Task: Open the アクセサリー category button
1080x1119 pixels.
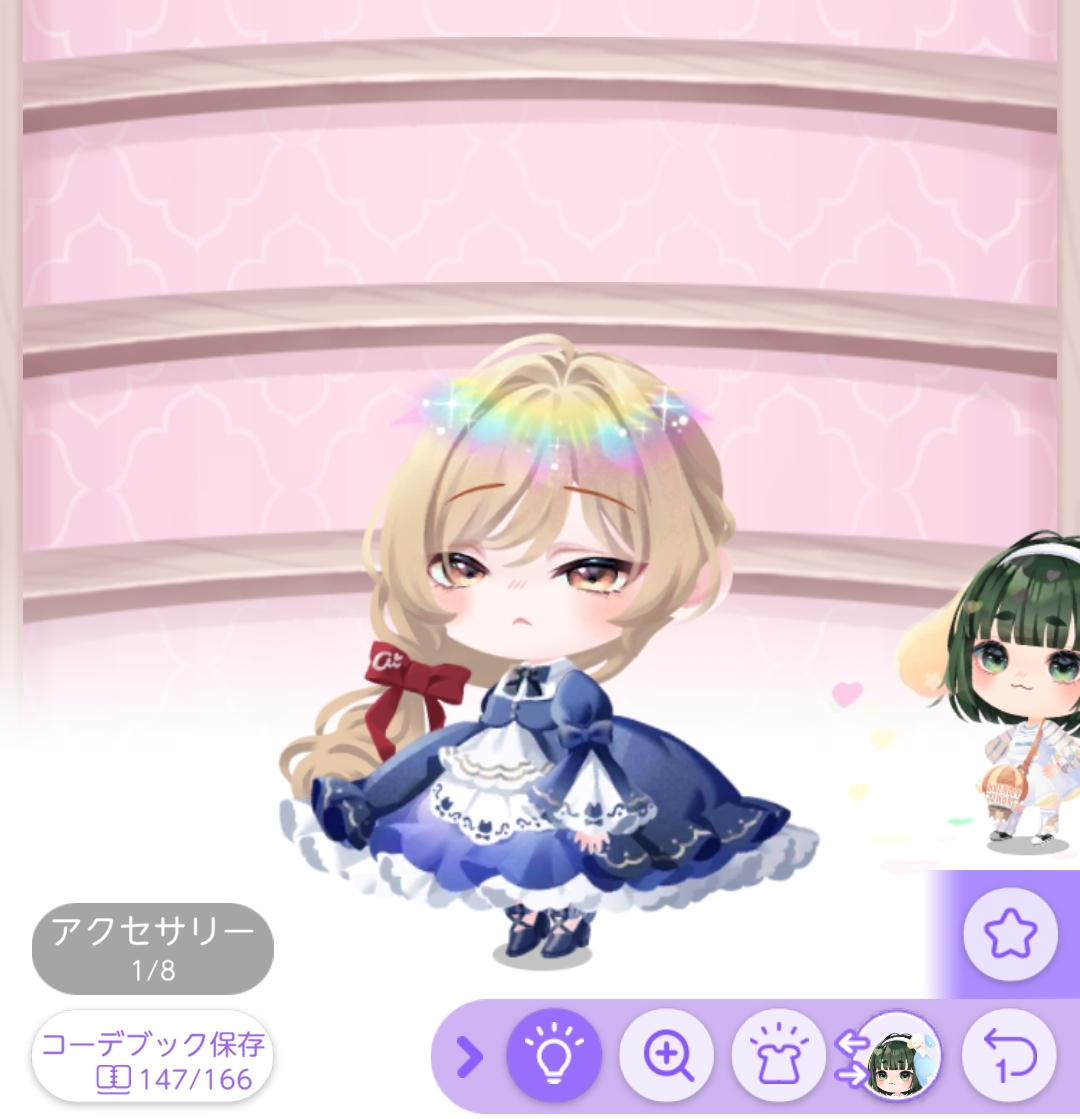Action: (152, 949)
